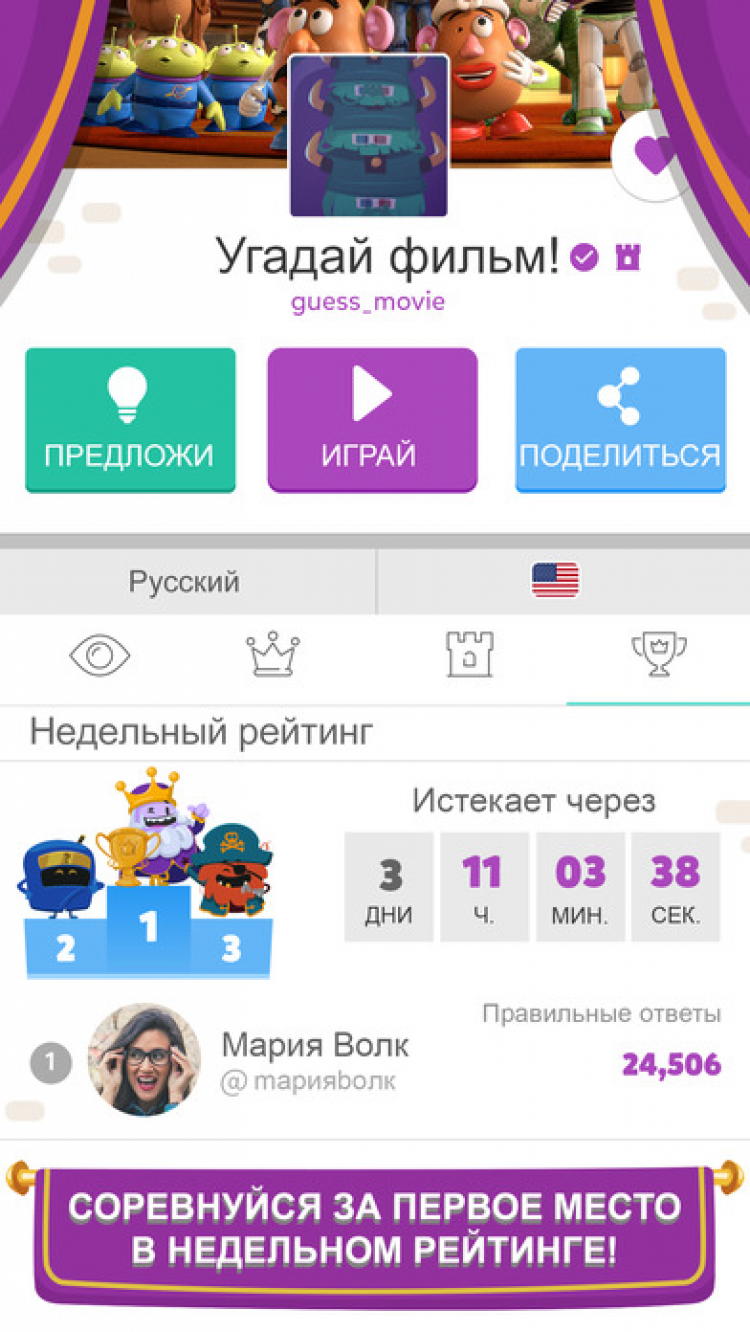Switch to the crown tab

point(273,655)
